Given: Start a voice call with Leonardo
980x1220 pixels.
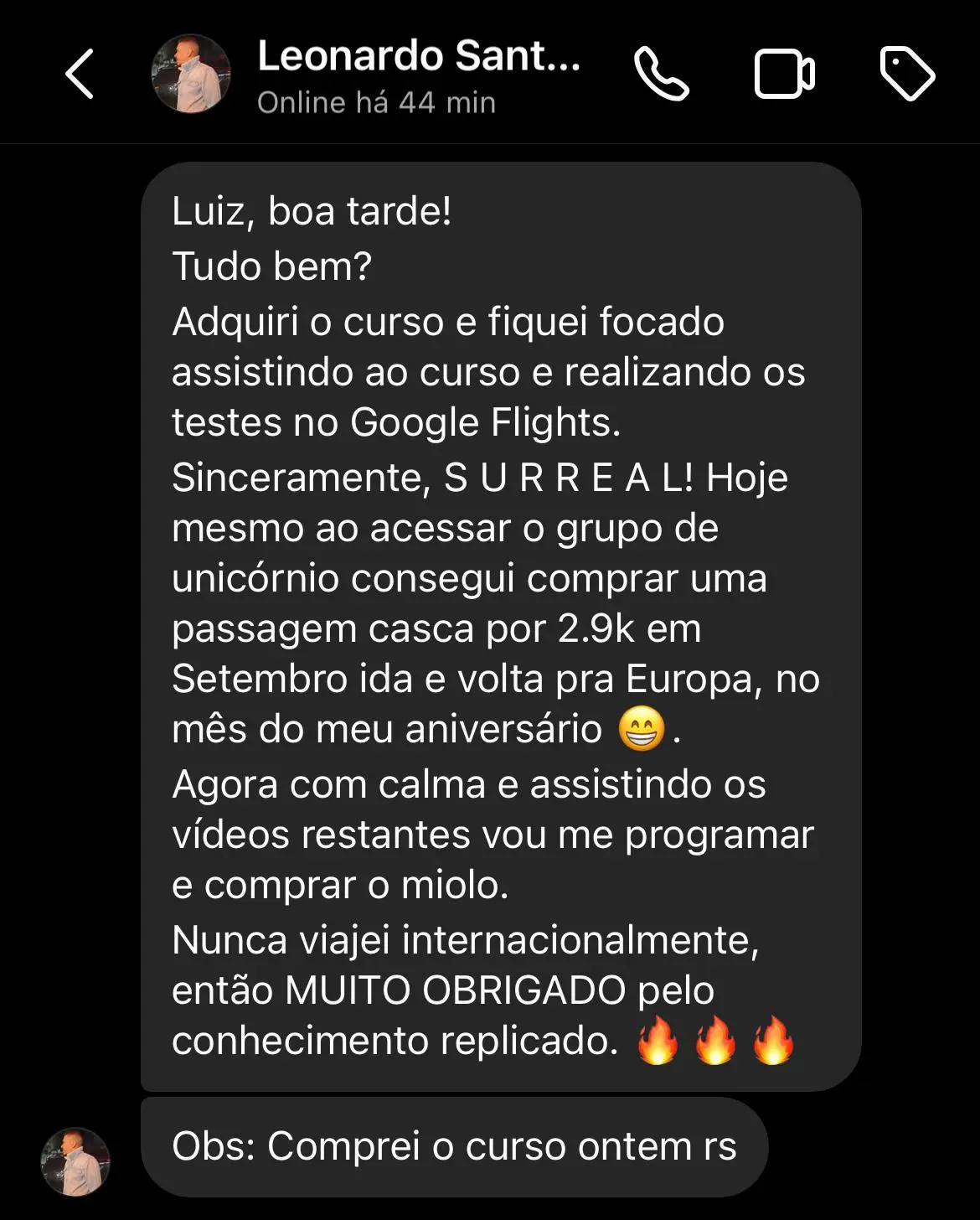Looking at the screenshot, I should pyautogui.click(x=661, y=74).
